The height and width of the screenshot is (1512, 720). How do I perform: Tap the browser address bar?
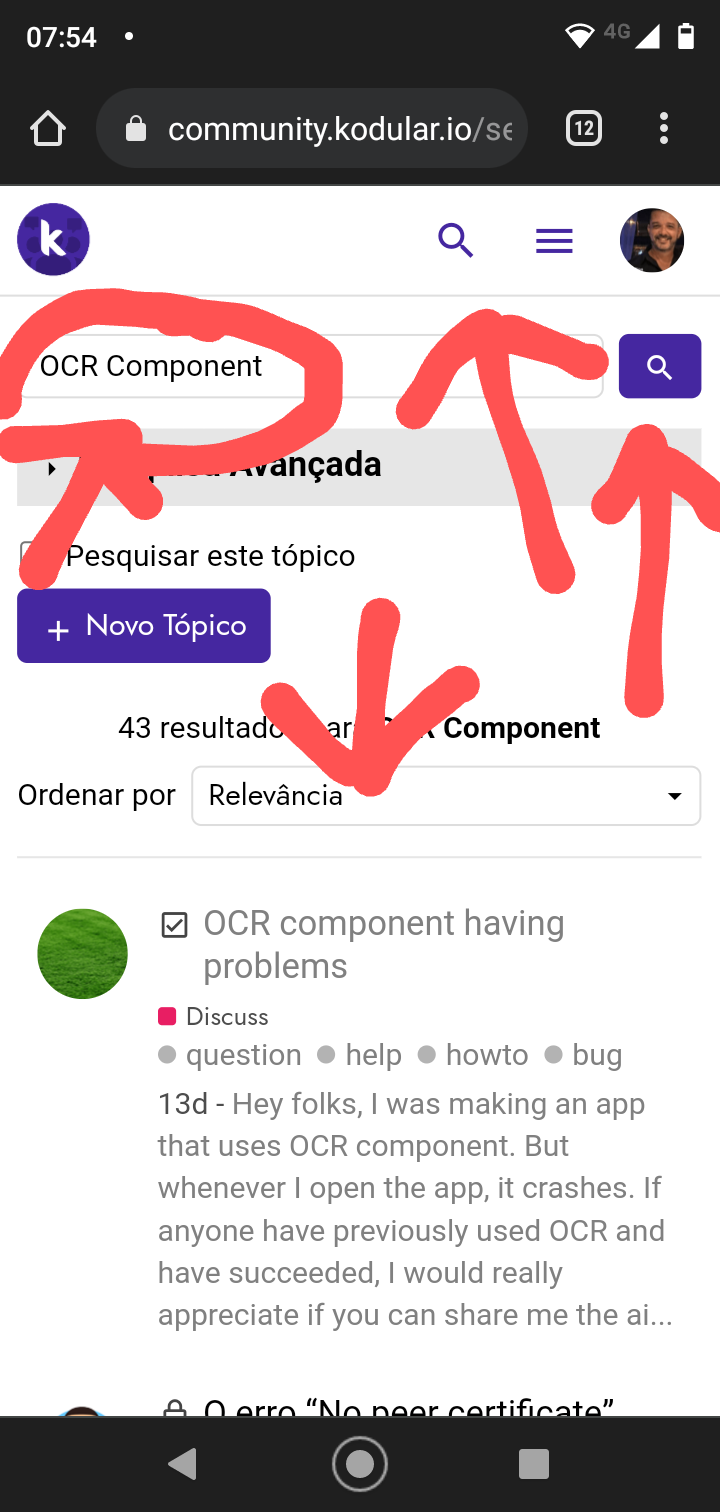pyautogui.click(x=312, y=128)
